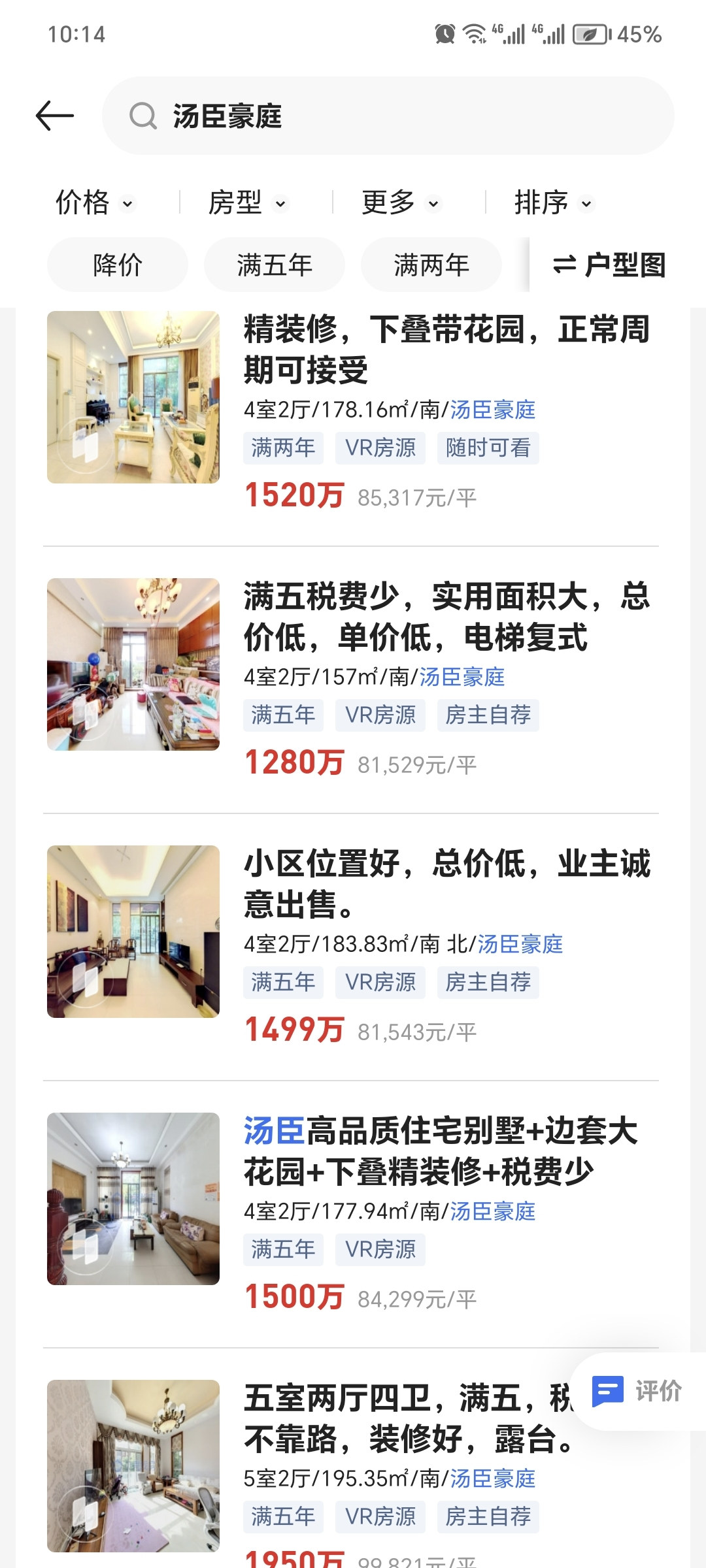Open the 汤臣豪庭 community link on the 1499万 listing
The image size is (706, 1568).
point(523,945)
